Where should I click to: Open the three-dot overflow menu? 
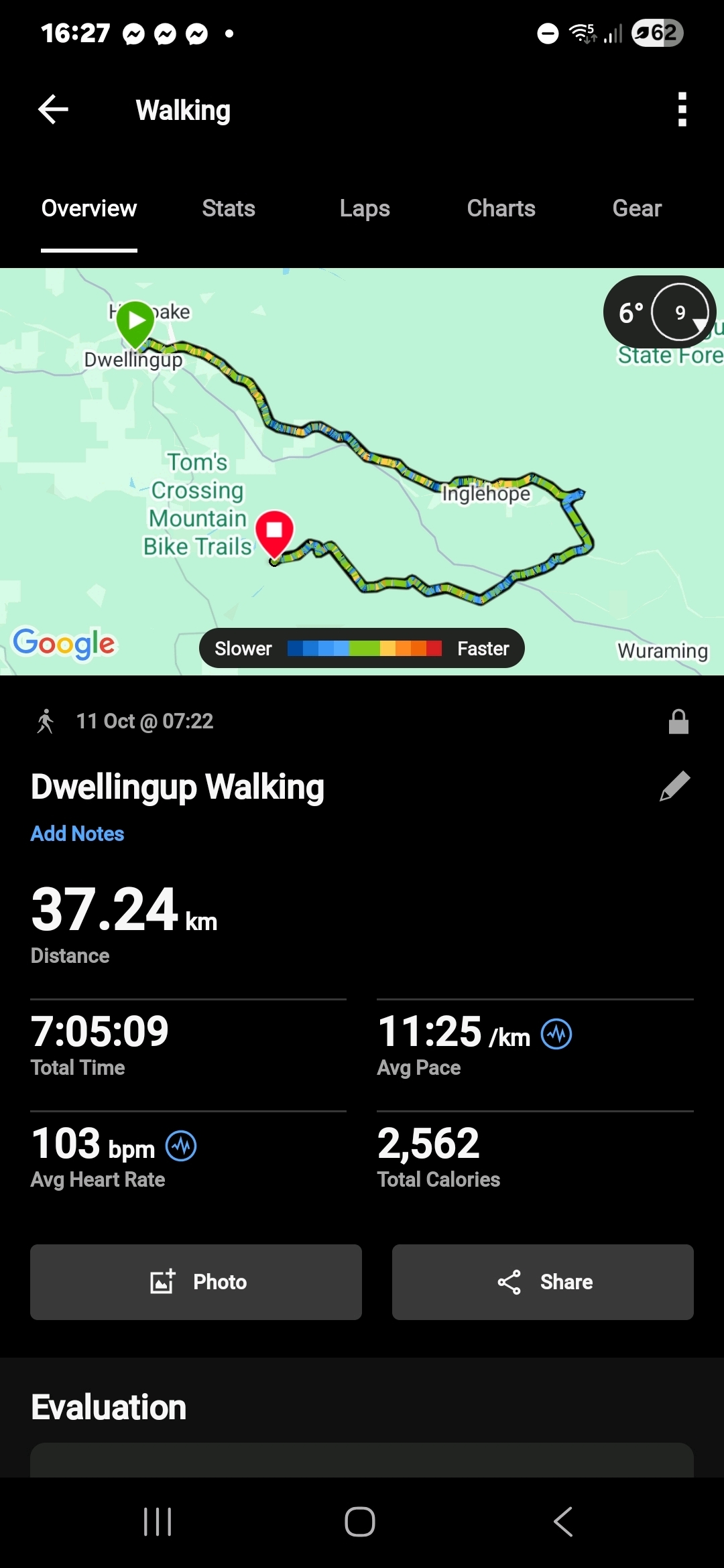pos(682,110)
